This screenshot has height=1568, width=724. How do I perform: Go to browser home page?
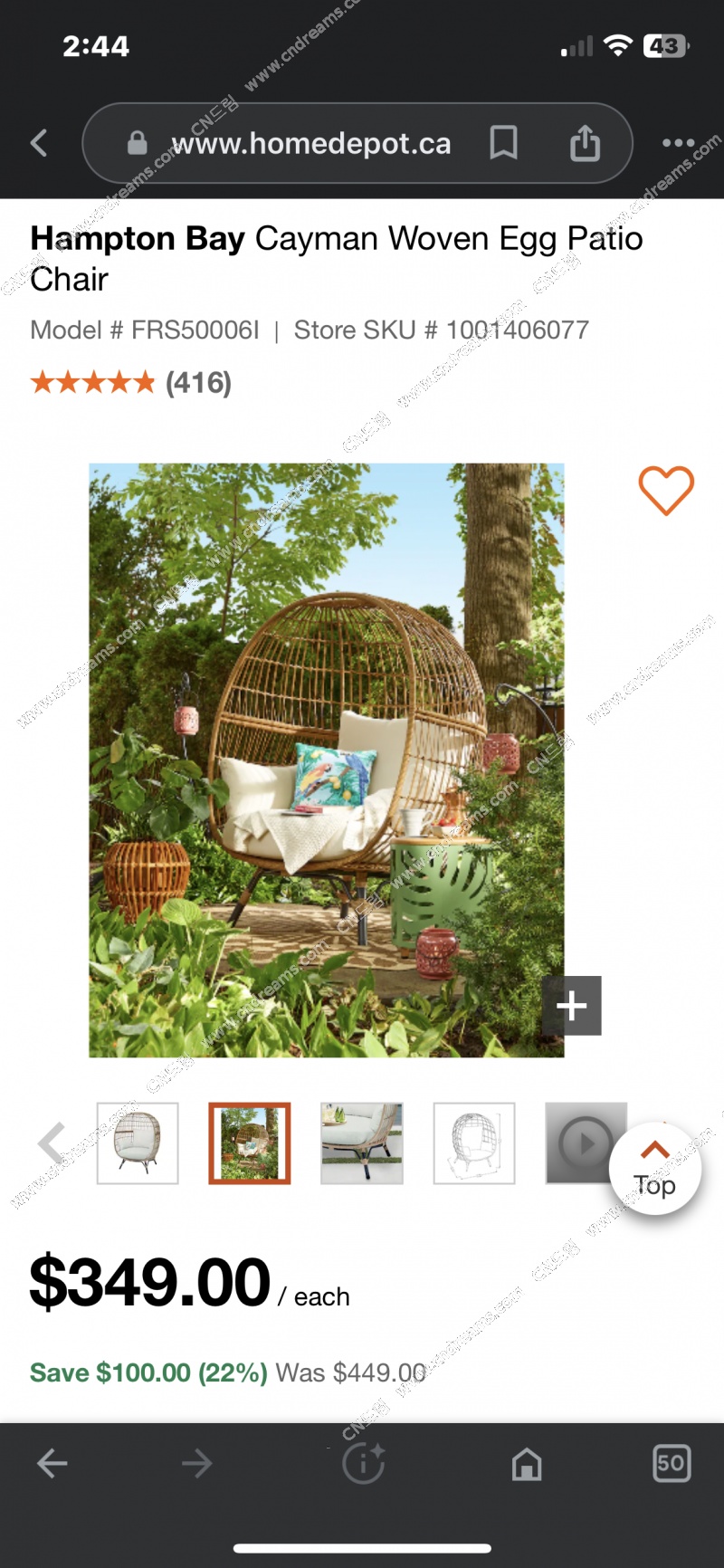click(527, 1463)
